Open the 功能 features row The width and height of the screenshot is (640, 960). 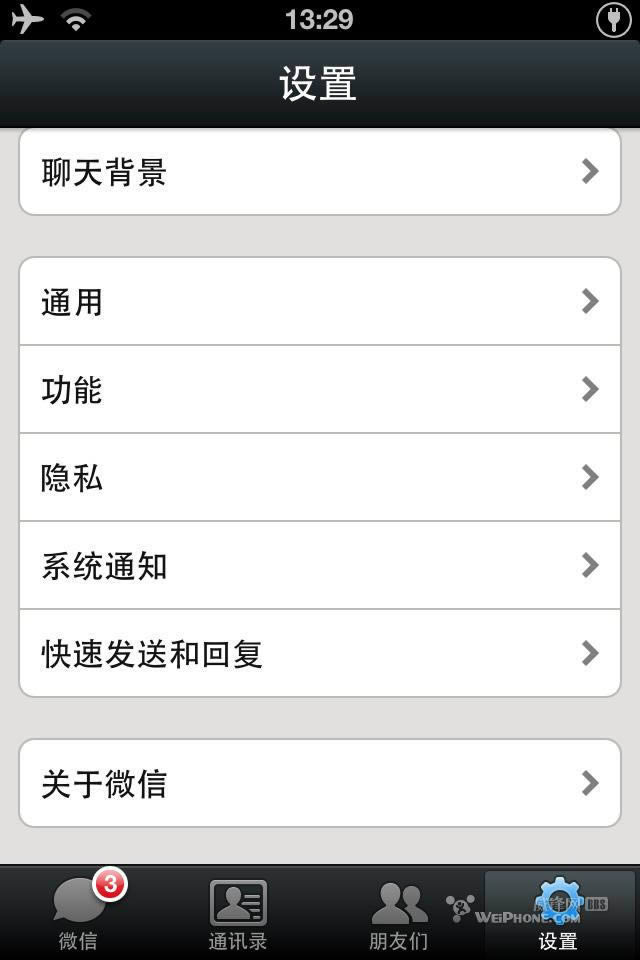point(320,389)
